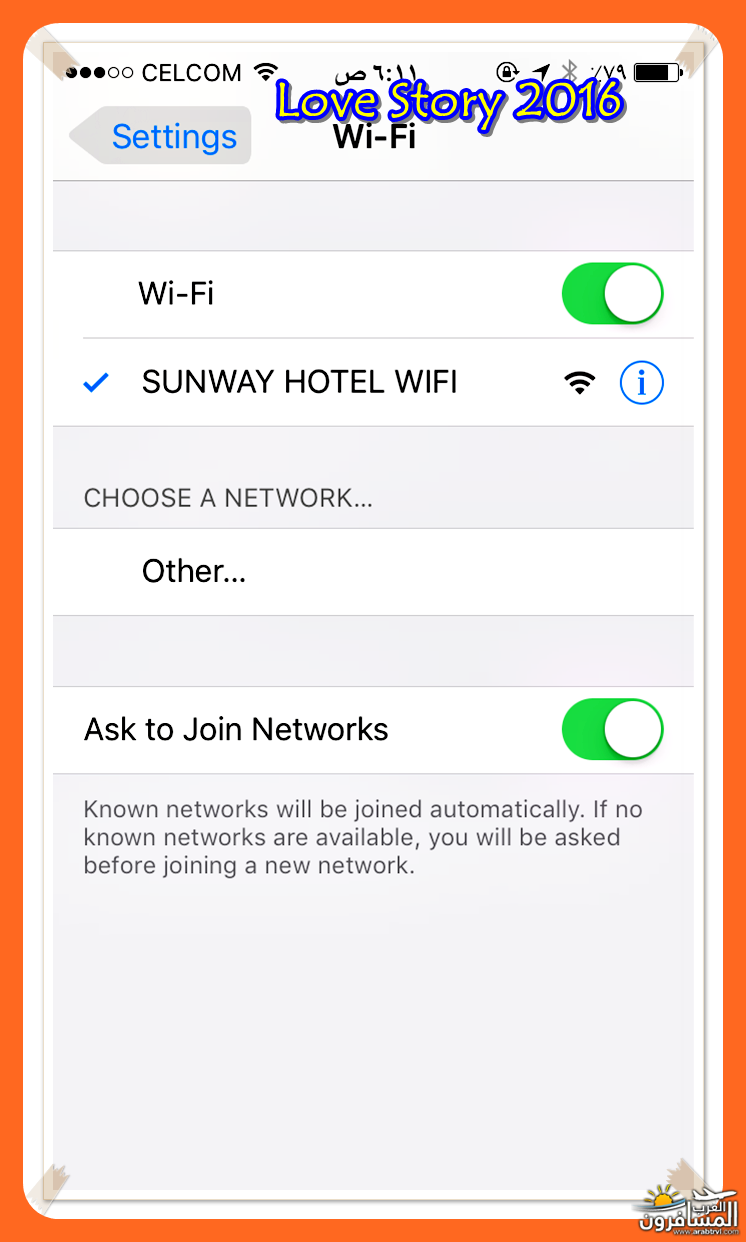Open info for SUNWAY HOTEL WIFI
The width and height of the screenshot is (746, 1242).
pos(641,383)
